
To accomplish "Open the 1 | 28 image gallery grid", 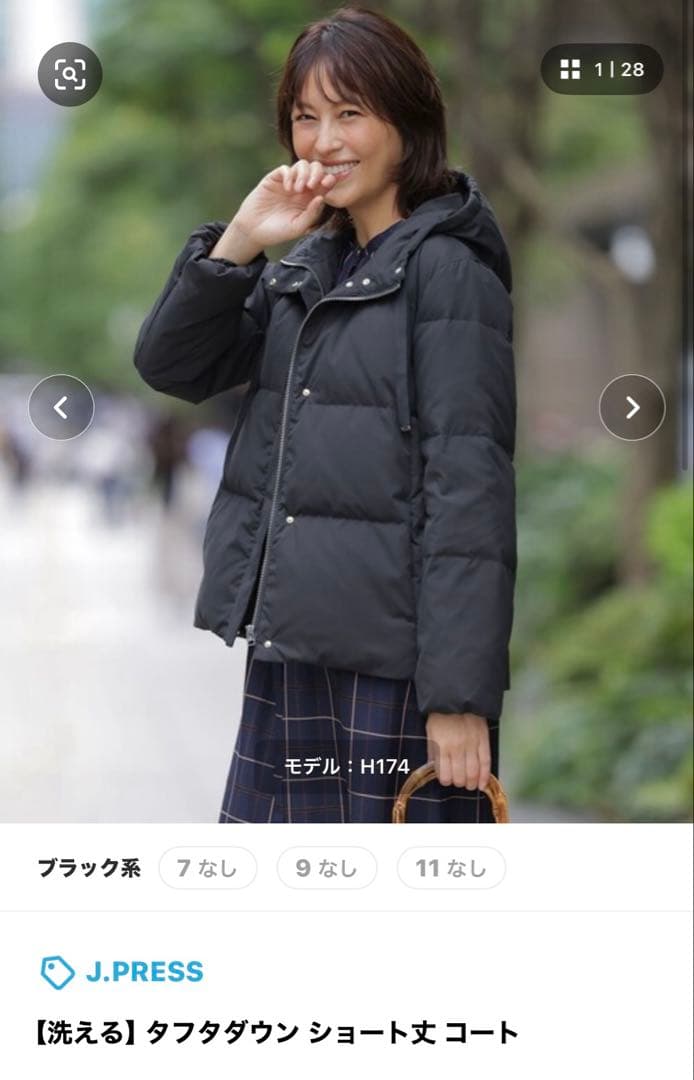I will click(x=602, y=69).
